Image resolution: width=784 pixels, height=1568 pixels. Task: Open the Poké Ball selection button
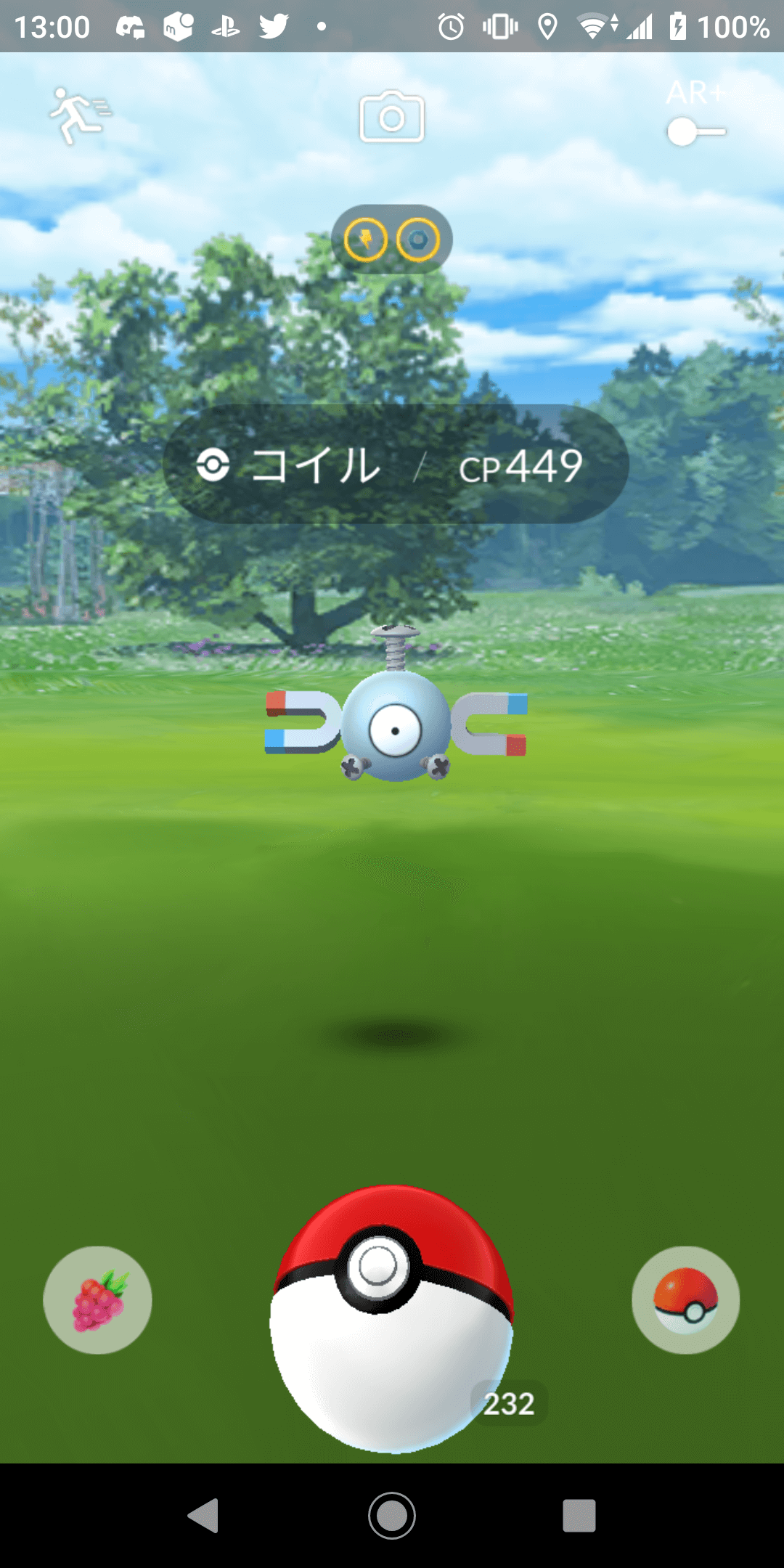(685, 1300)
